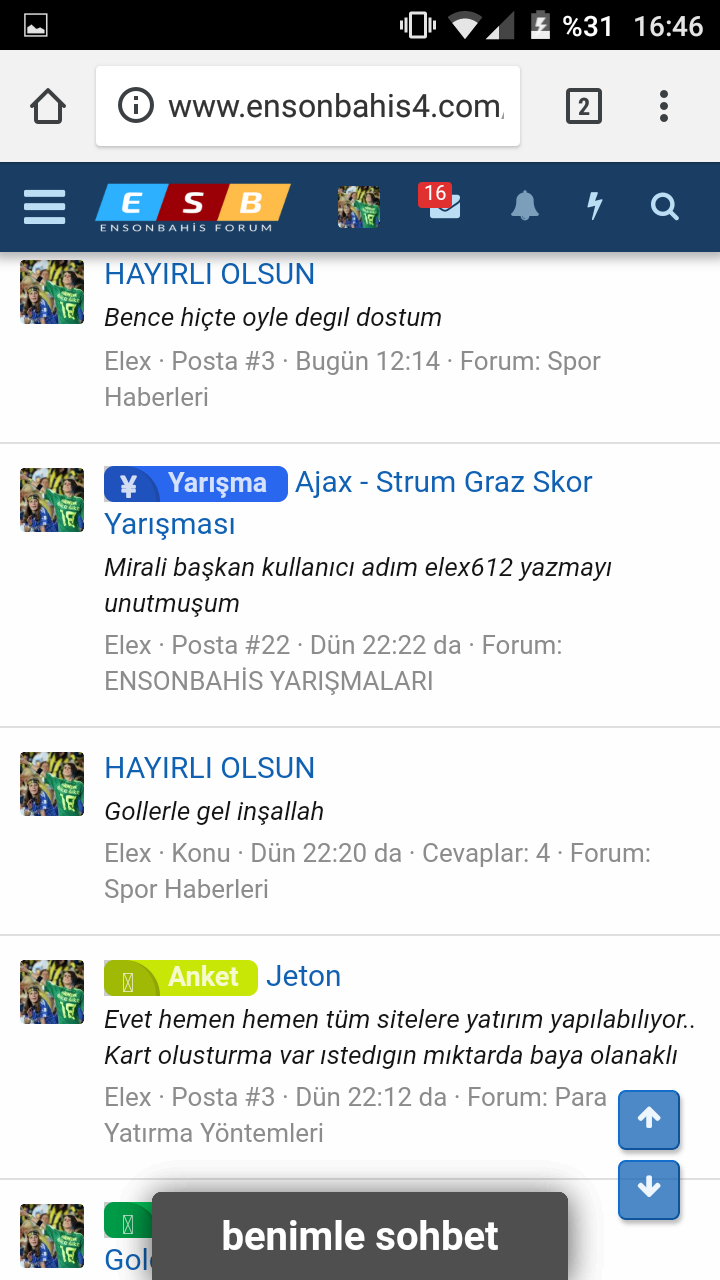Jump to bottom with the down arrow button
The image size is (720, 1280).
(649, 1190)
